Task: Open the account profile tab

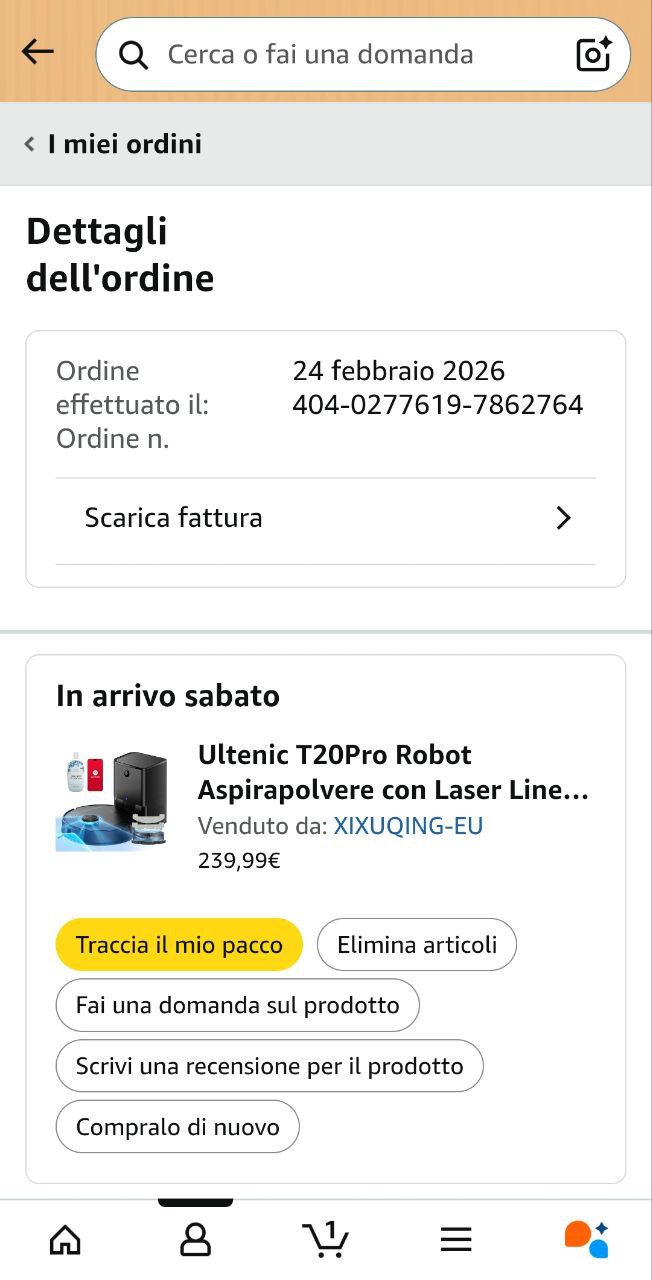Action: (195, 1240)
